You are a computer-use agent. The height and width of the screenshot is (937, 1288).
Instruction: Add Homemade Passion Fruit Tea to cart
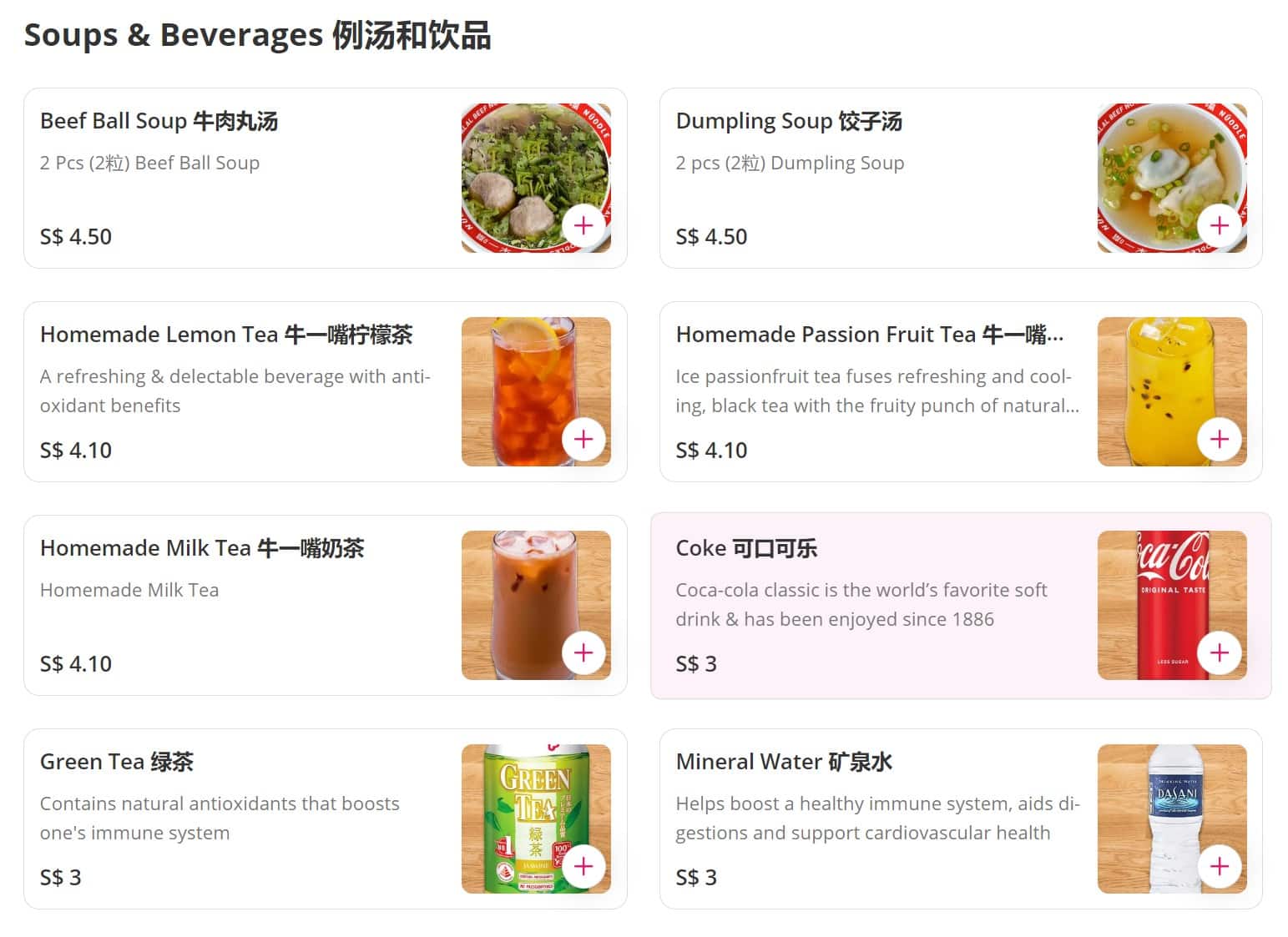pyautogui.click(x=1219, y=439)
